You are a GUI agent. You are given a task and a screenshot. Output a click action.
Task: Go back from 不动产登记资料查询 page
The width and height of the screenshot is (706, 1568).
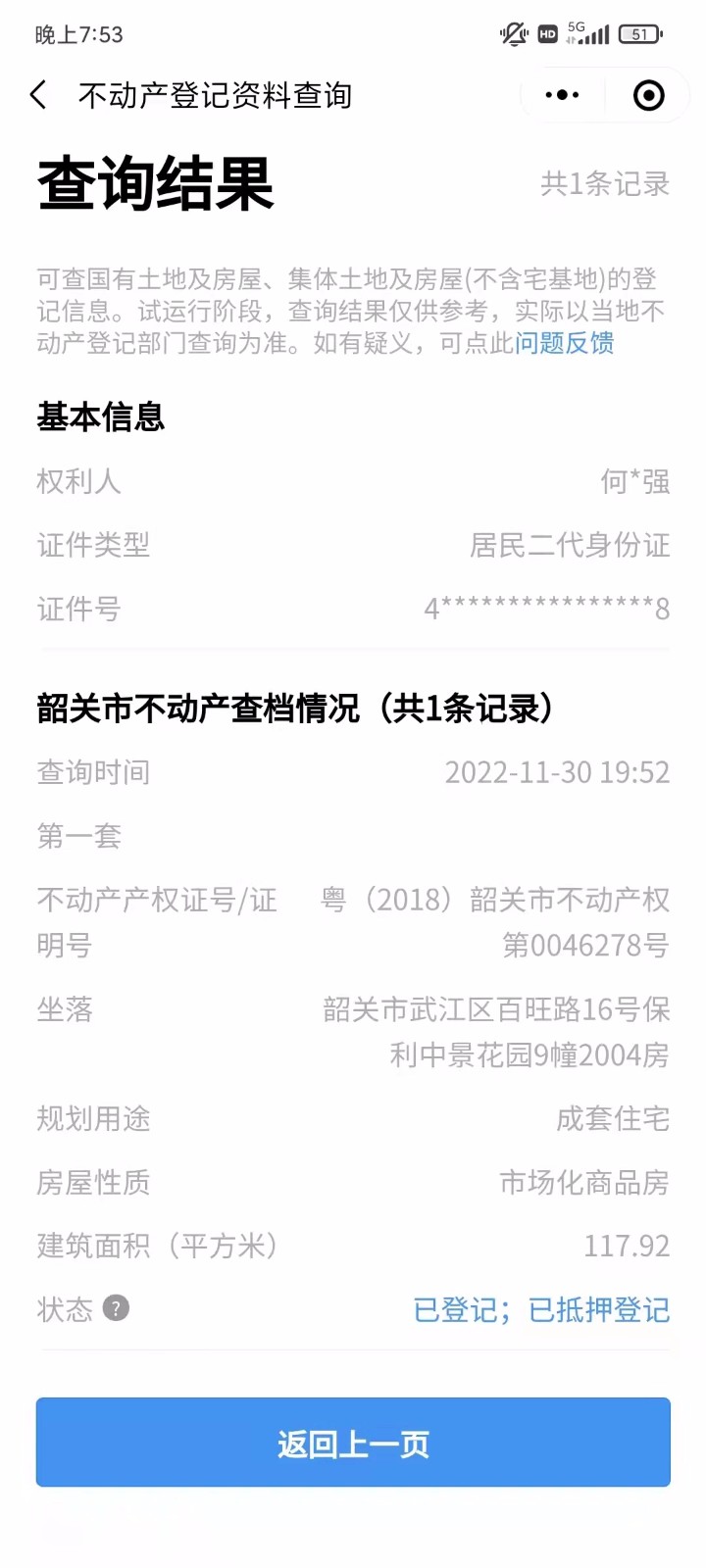(x=39, y=95)
